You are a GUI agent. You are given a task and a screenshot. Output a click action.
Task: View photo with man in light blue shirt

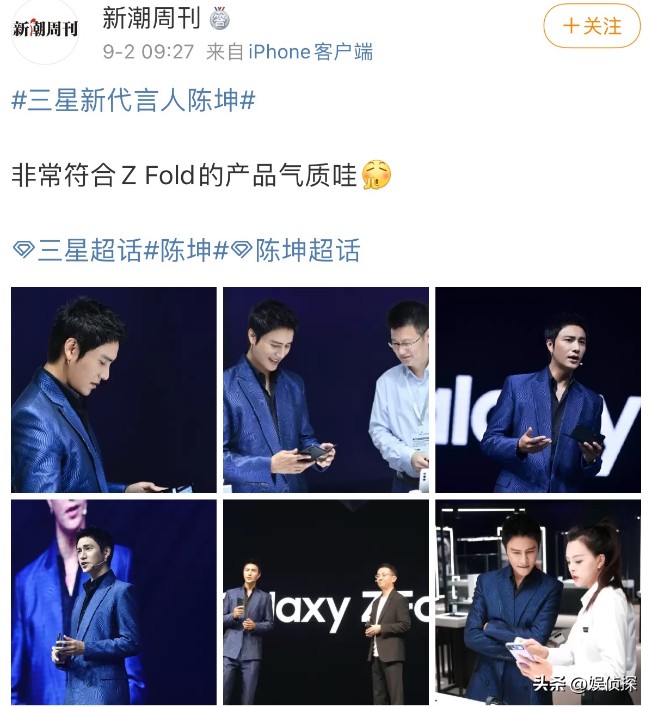[x=326, y=389]
